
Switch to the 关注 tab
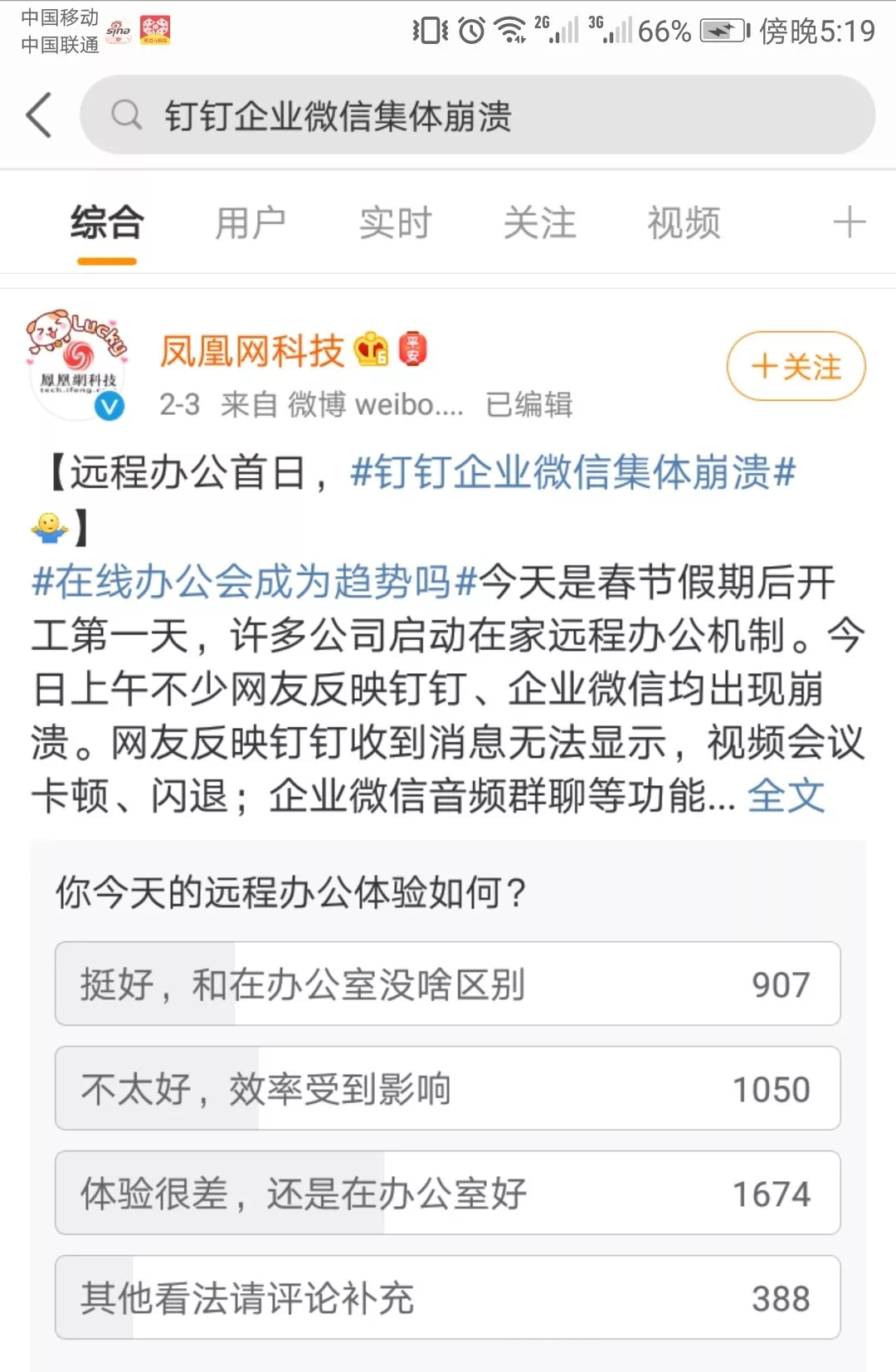tap(539, 223)
